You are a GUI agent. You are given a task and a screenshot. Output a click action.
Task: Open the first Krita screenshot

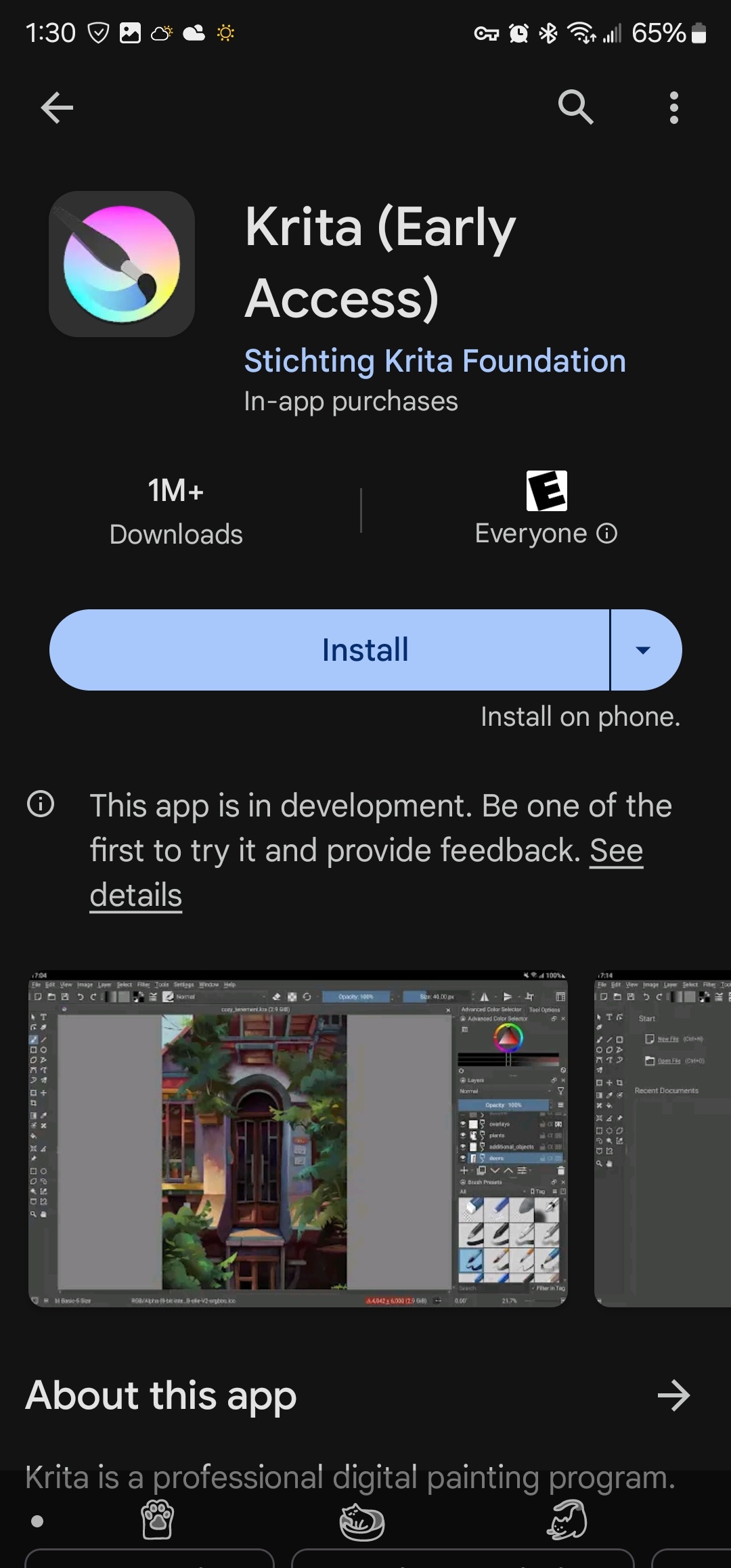click(x=298, y=1139)
